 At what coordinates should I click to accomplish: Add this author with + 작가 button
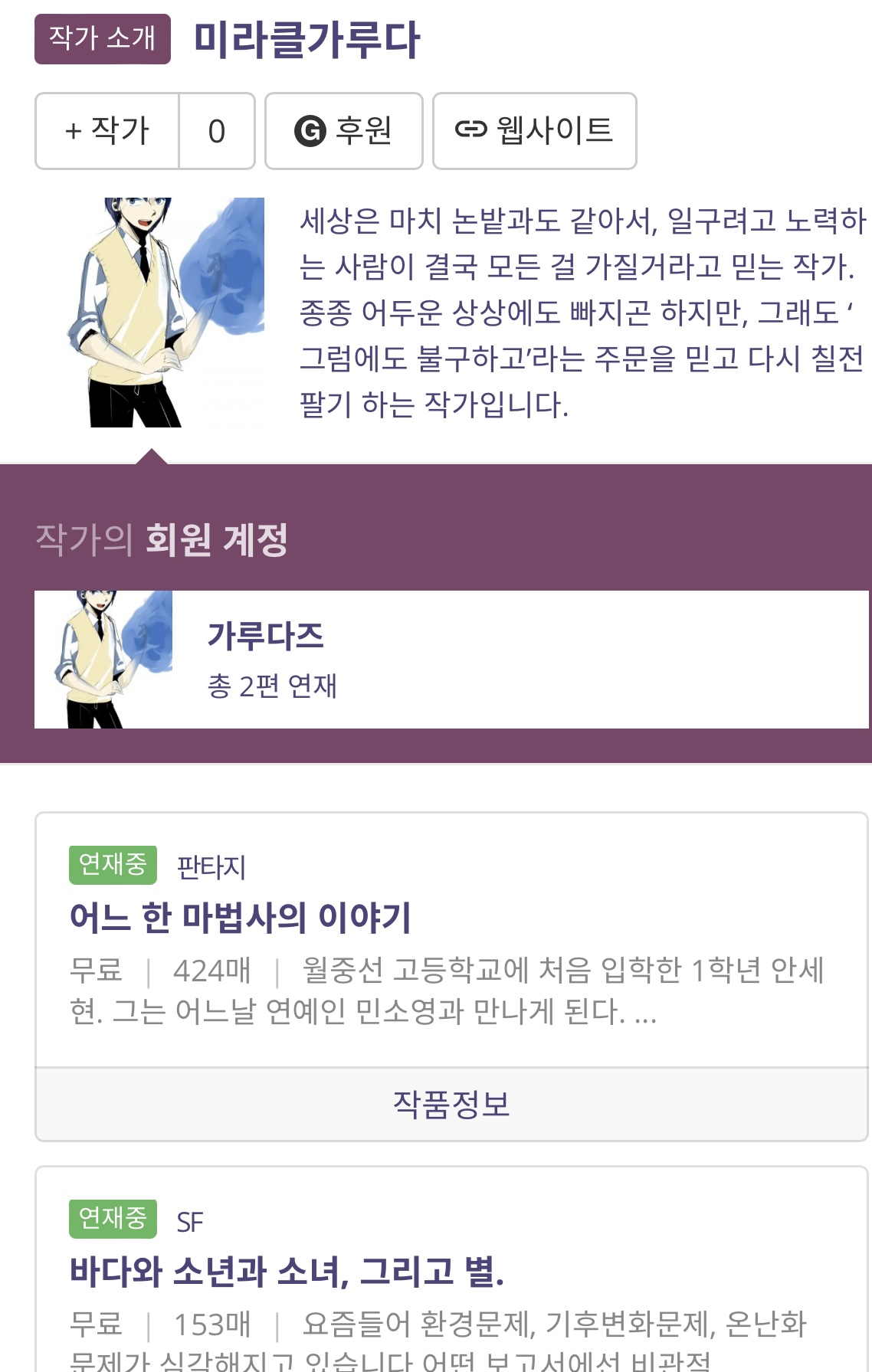click(x=107, y=131)
